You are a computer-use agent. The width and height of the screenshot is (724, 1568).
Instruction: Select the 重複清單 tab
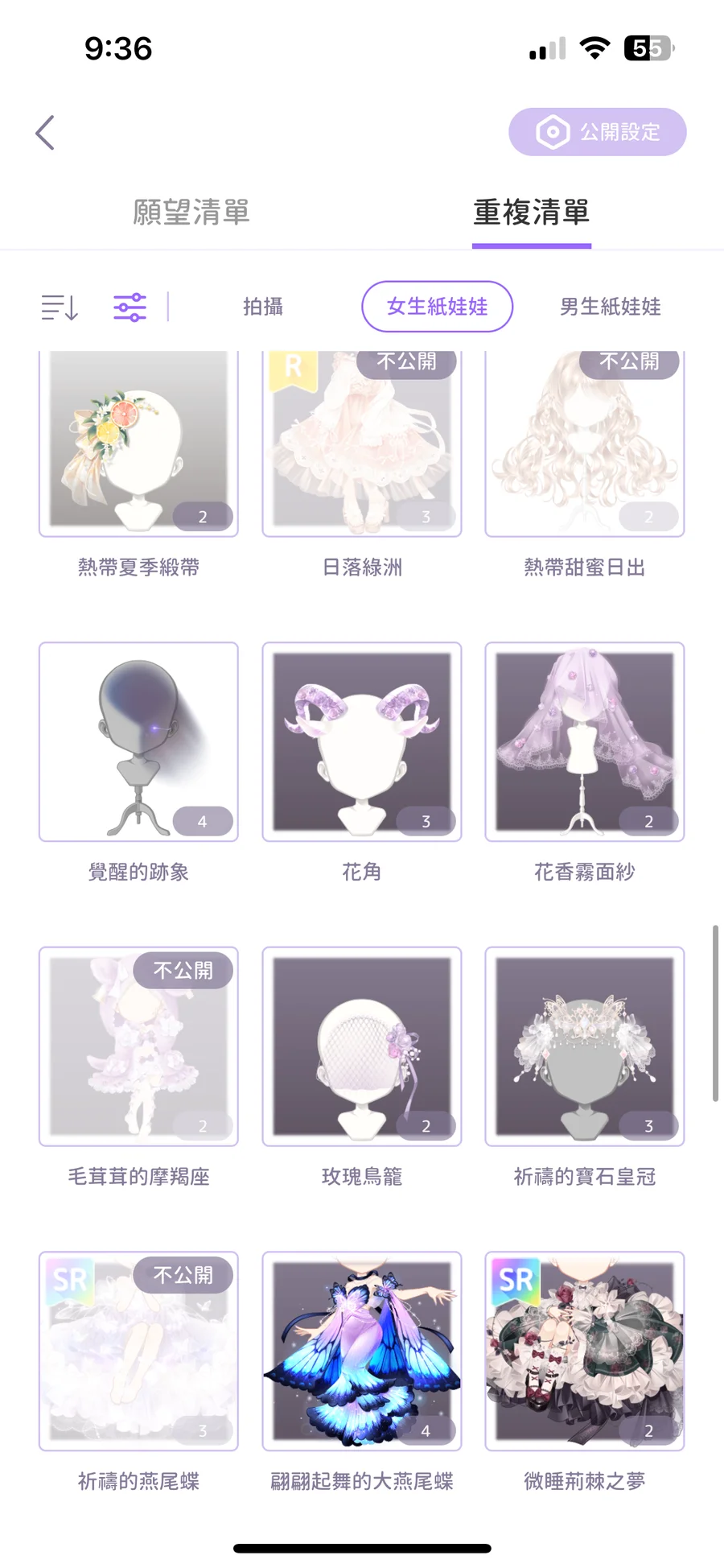[x=531, y=213]
